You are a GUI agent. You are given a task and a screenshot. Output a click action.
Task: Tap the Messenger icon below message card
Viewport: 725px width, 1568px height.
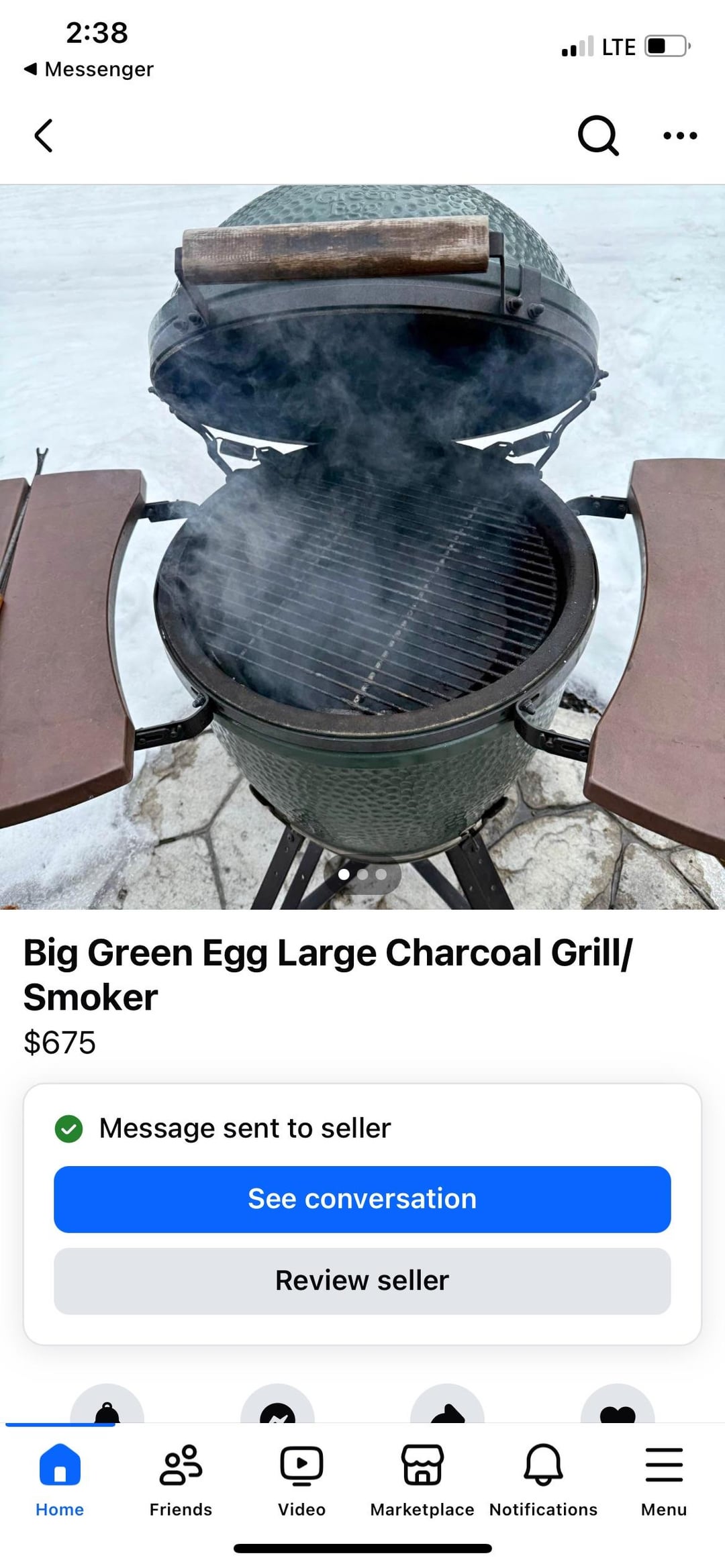point(277,1408)
